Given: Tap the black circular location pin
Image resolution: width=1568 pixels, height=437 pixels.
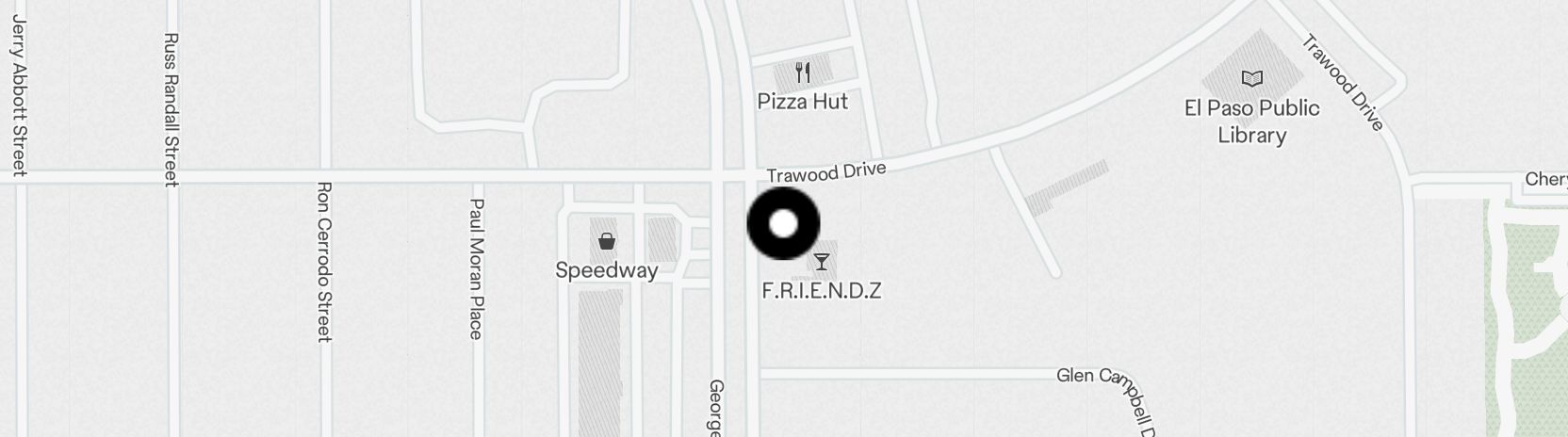Looking at the screenshot, I should [x=783, y=224].
